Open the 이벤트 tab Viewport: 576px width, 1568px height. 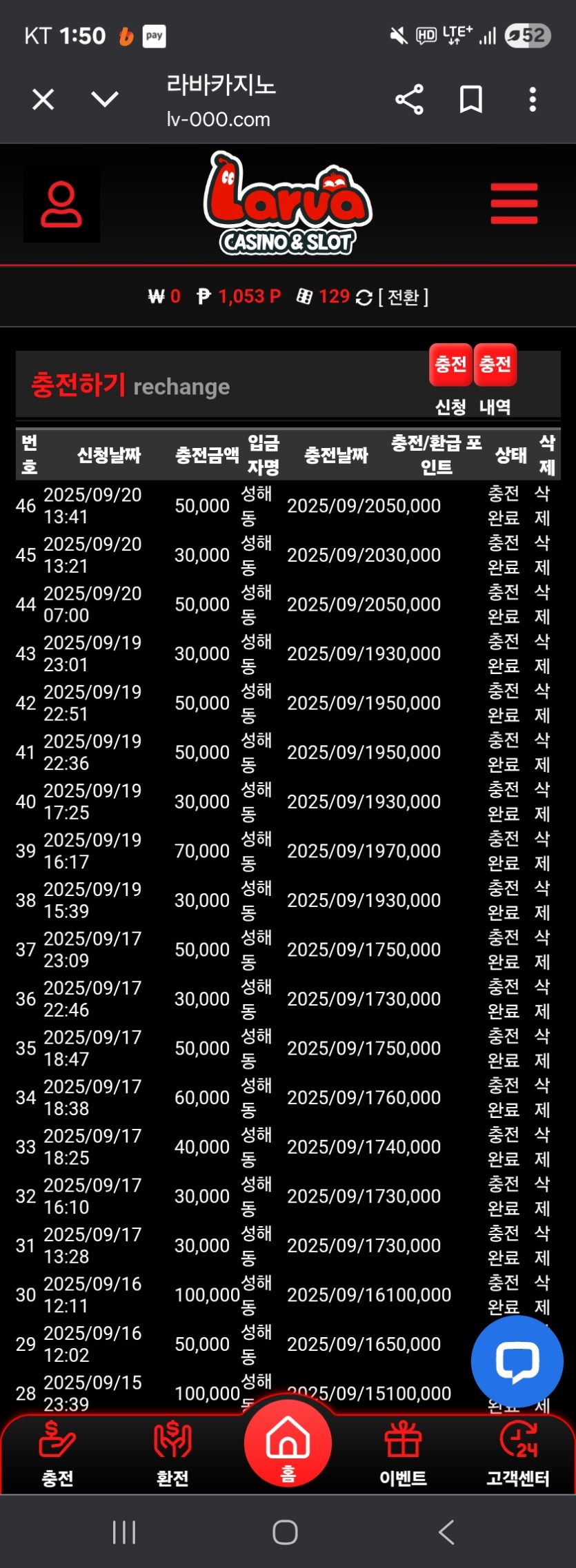coord(403,1456)
